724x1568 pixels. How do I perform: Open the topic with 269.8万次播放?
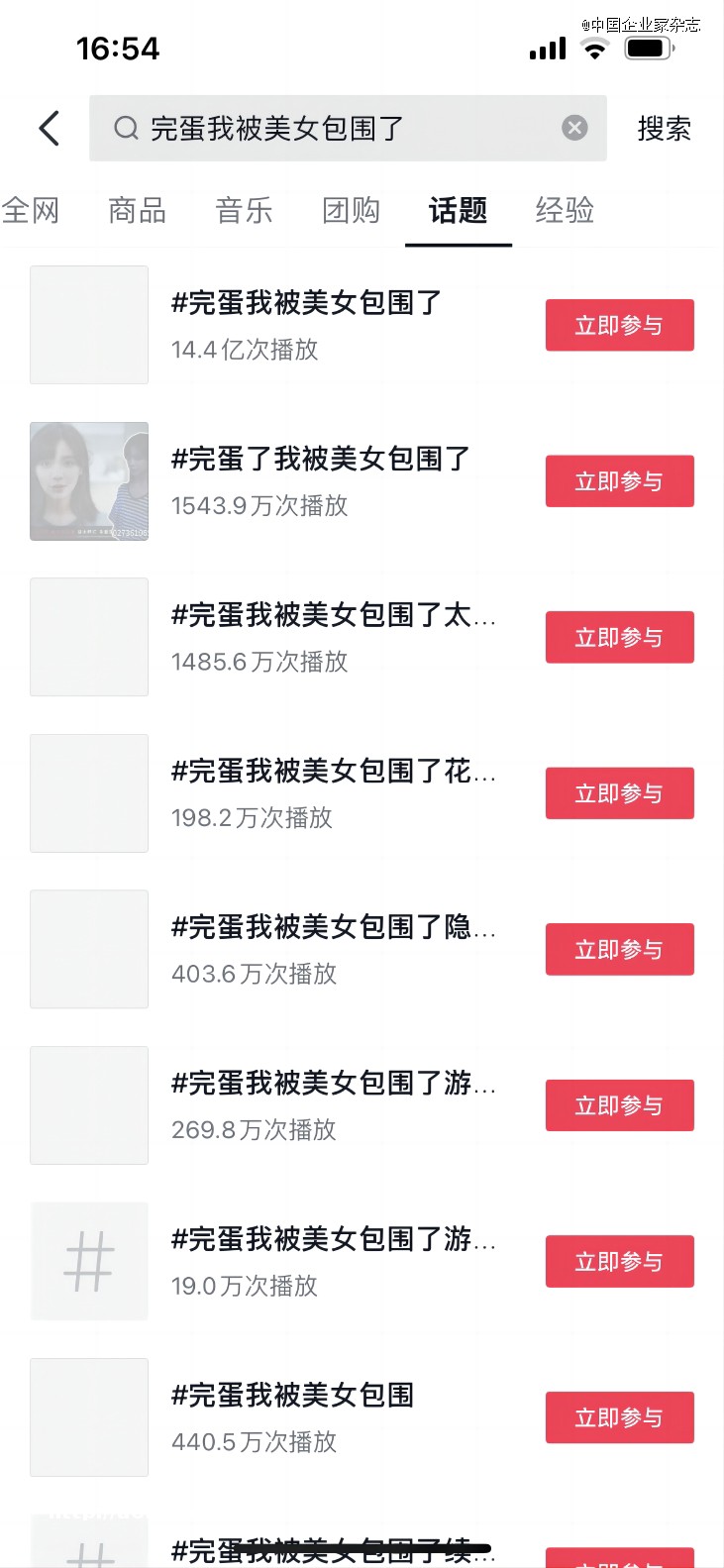[332, 1084]
